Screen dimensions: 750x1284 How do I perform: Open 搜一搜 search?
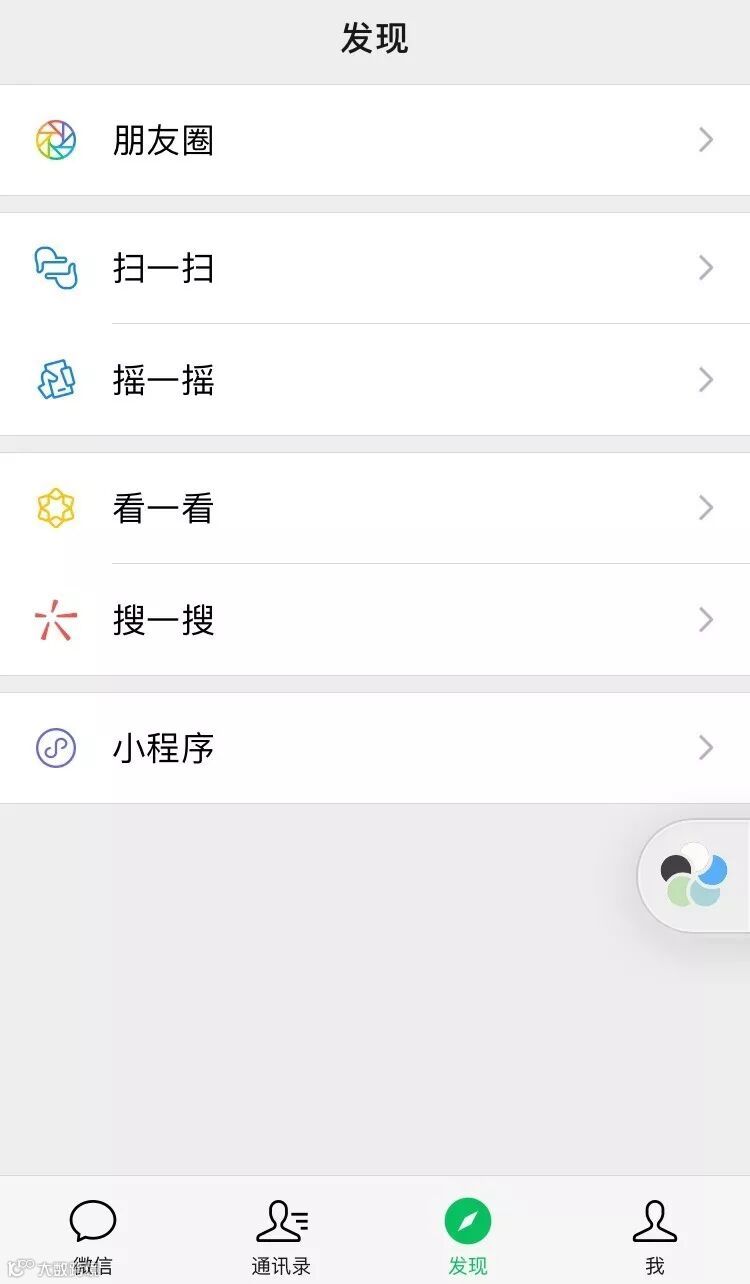click(375, 620)
